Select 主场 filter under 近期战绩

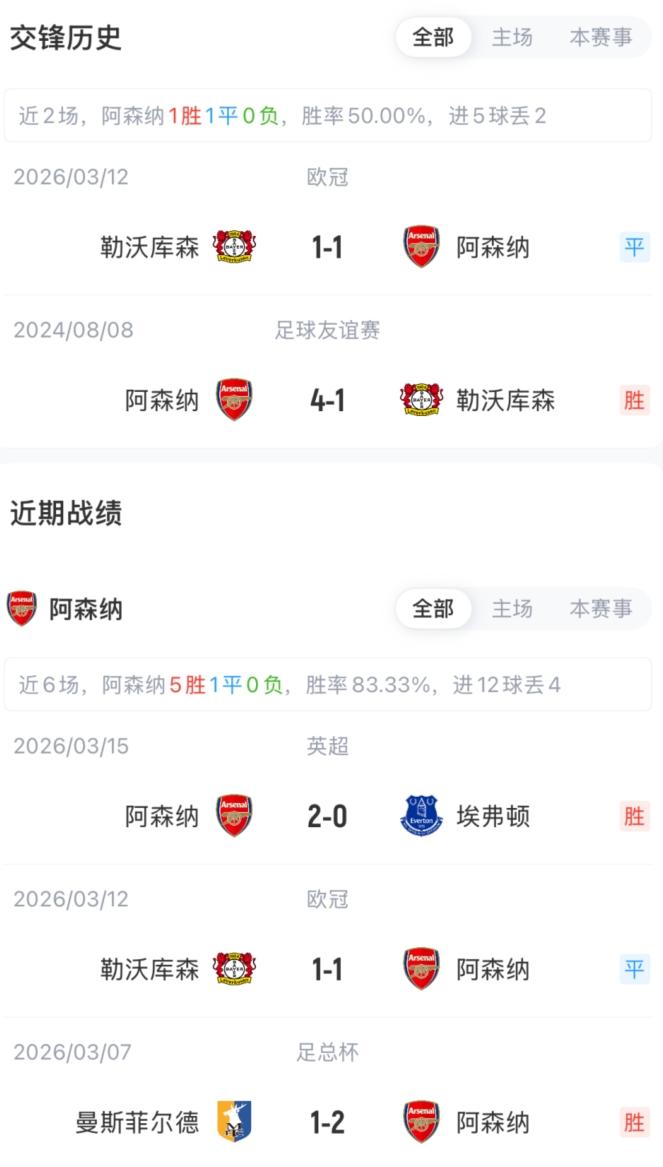512,609
